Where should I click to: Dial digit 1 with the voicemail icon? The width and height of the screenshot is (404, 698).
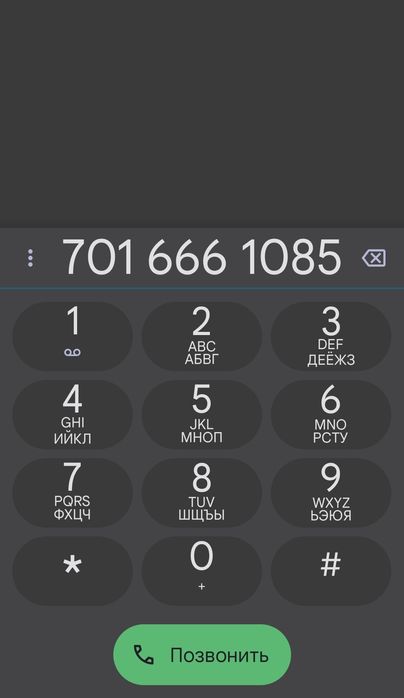[73, 336]
